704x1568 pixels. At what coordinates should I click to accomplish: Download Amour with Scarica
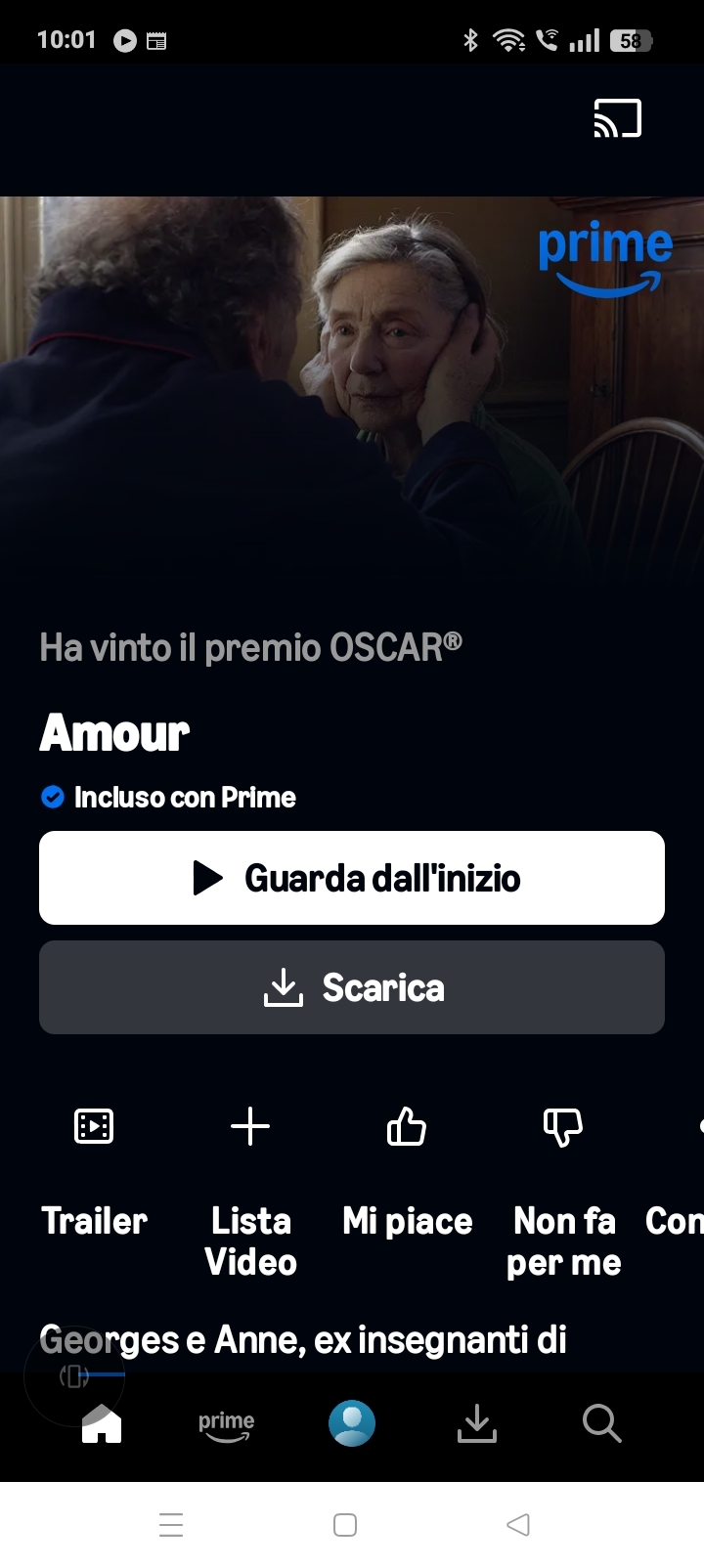click(352, 987)
